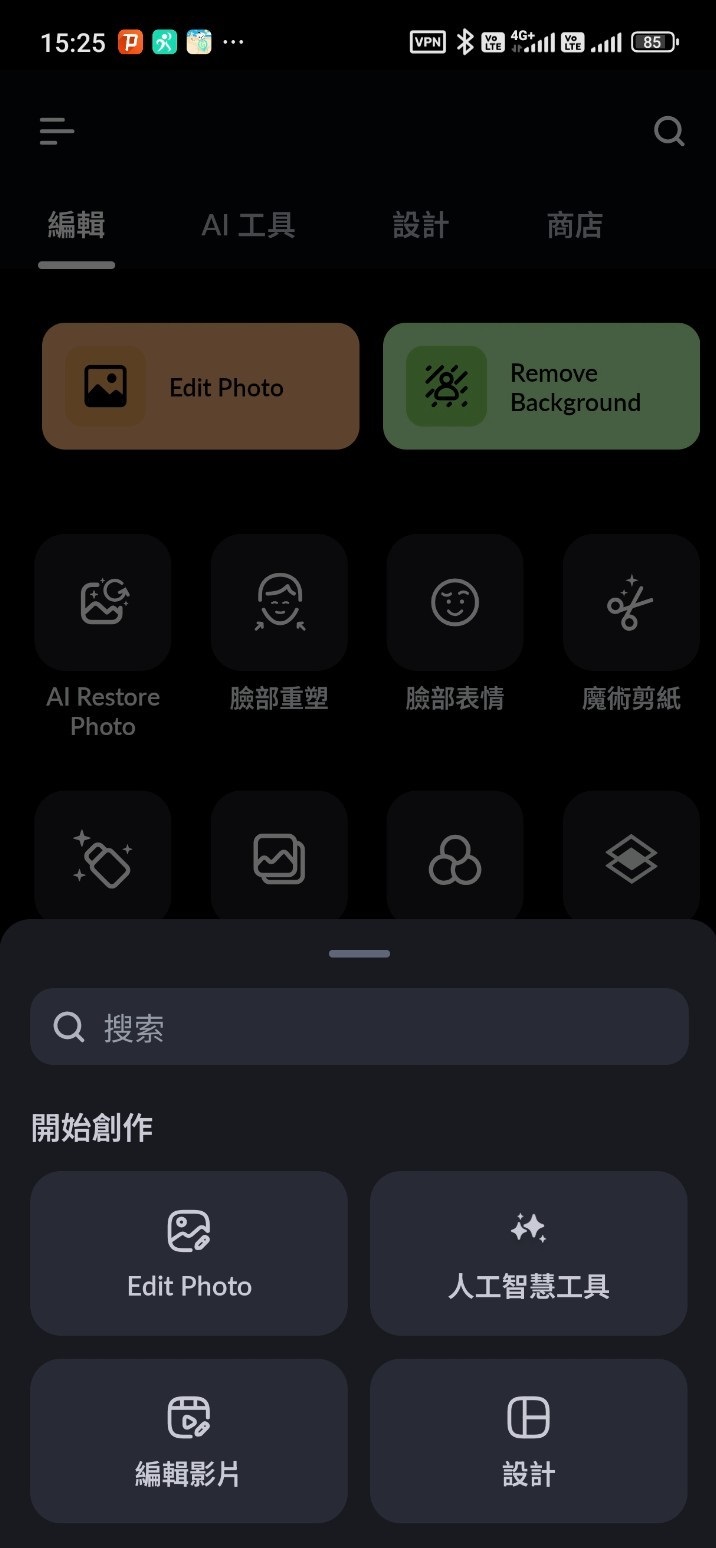Choose Remove Background
The image size is (716, 1548).
coord(541,386)
